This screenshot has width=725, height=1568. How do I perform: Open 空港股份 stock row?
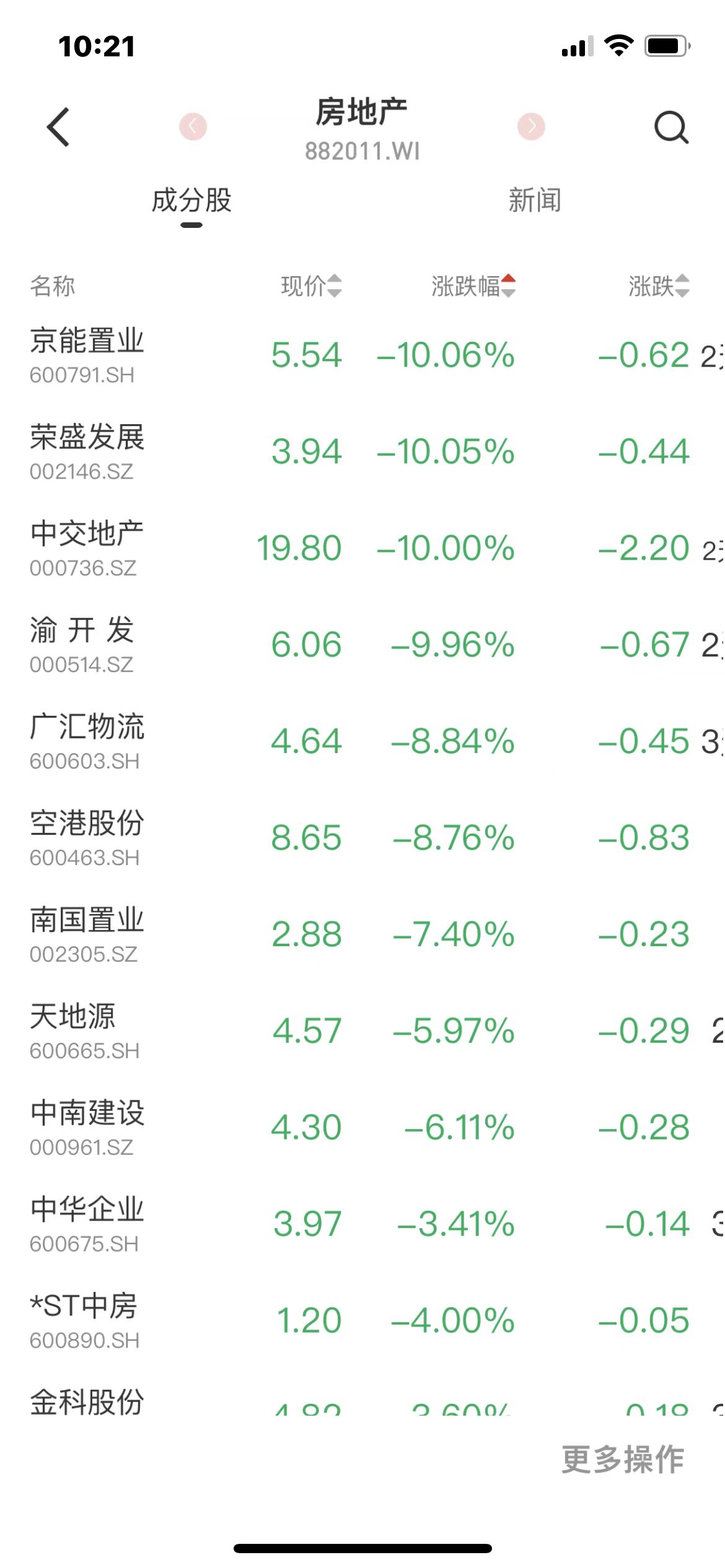point(87,838)
